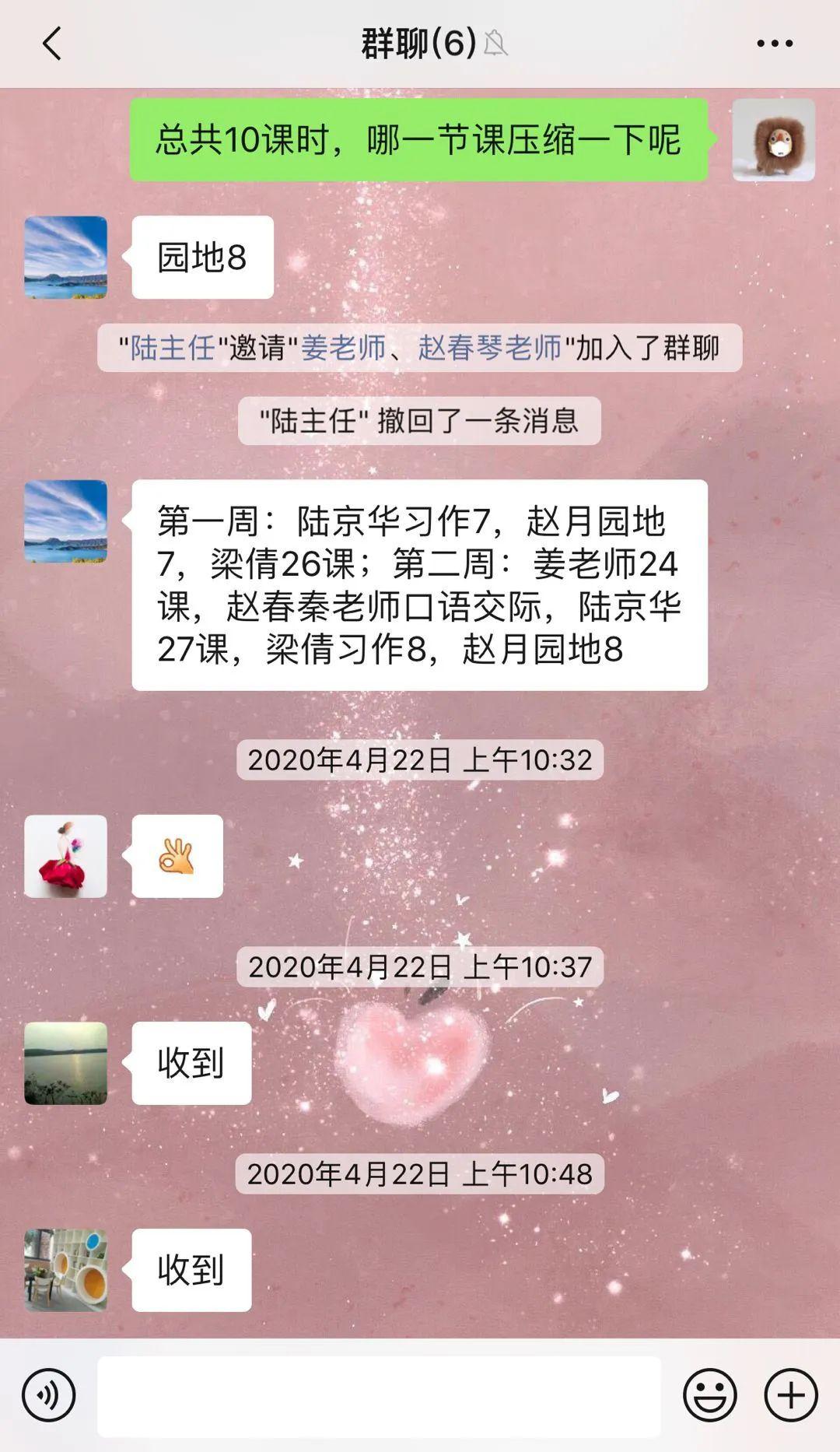Go back from the group chat
This screenshot has width=840, height=1452.
[x=51, y=44]
